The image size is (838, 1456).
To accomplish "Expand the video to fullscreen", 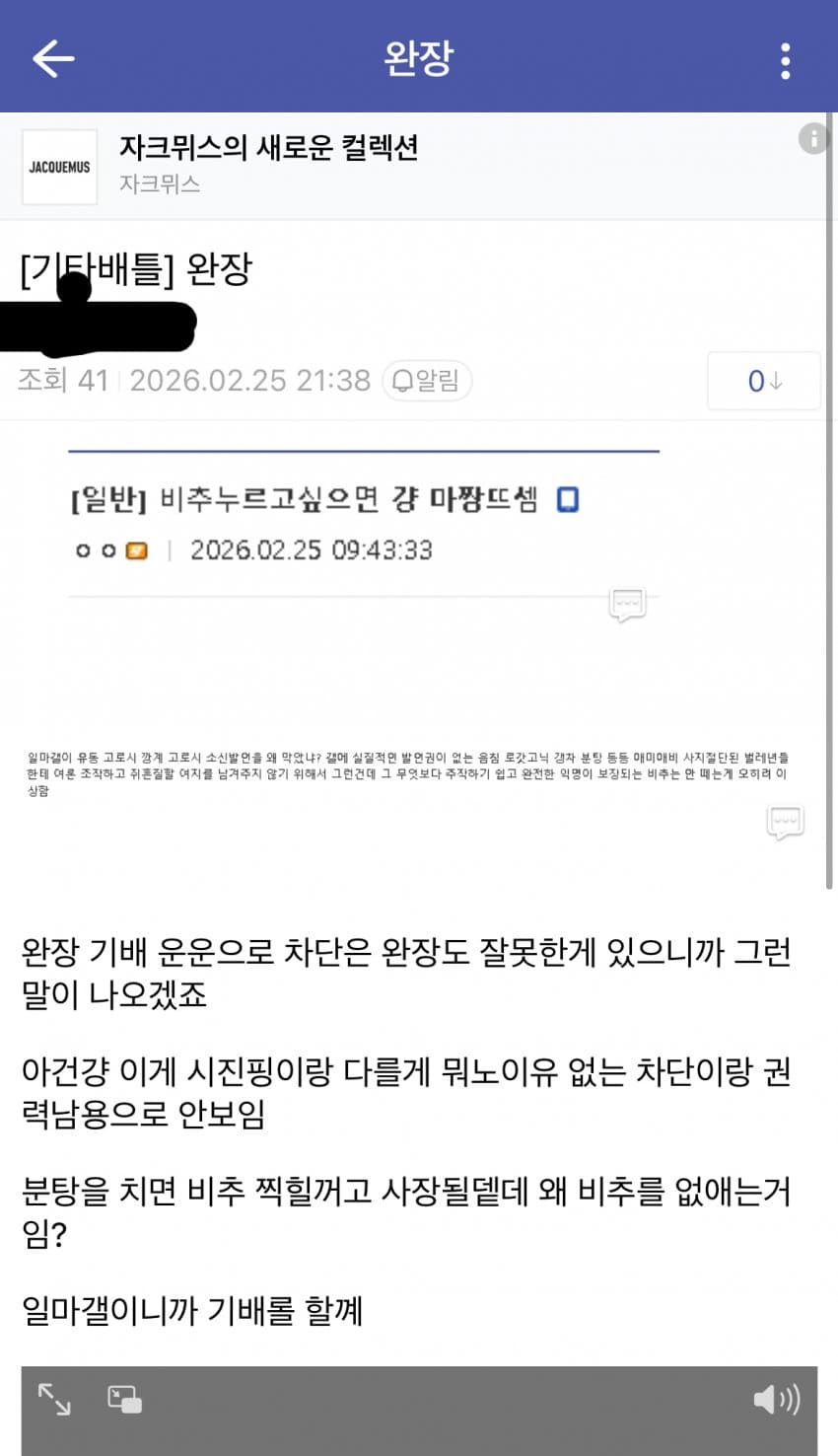I will pos(54,1399).
